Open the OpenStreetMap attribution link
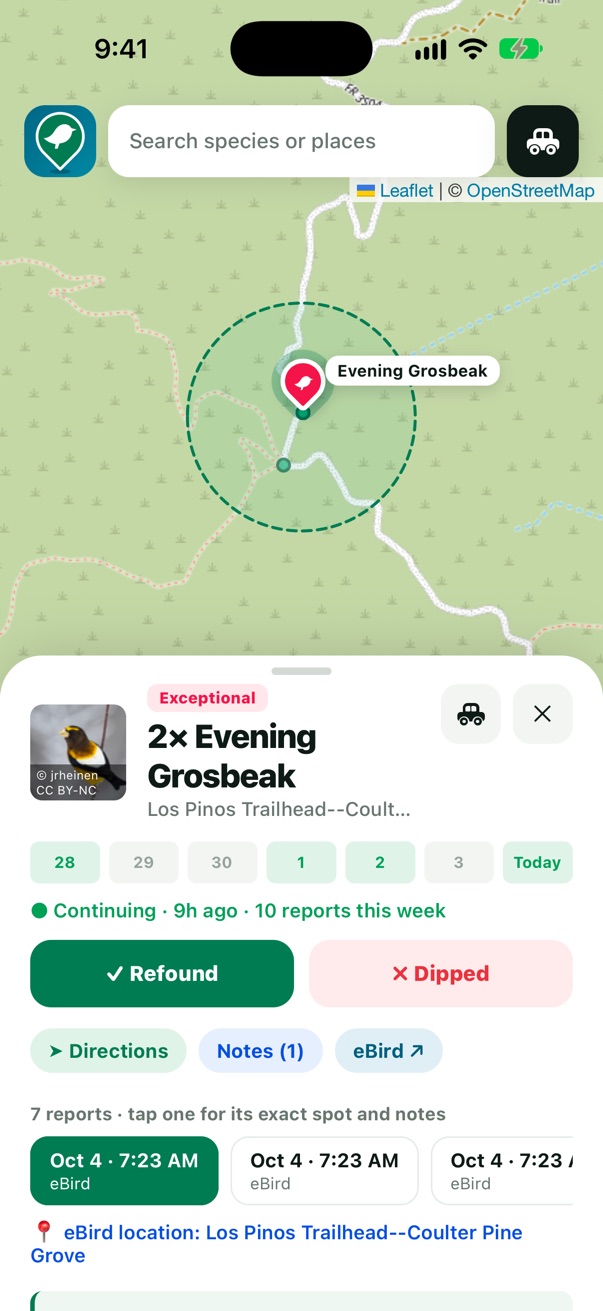Image resolution: width=603 pixels, height=1311 pixels. click(x=530, y=190)
